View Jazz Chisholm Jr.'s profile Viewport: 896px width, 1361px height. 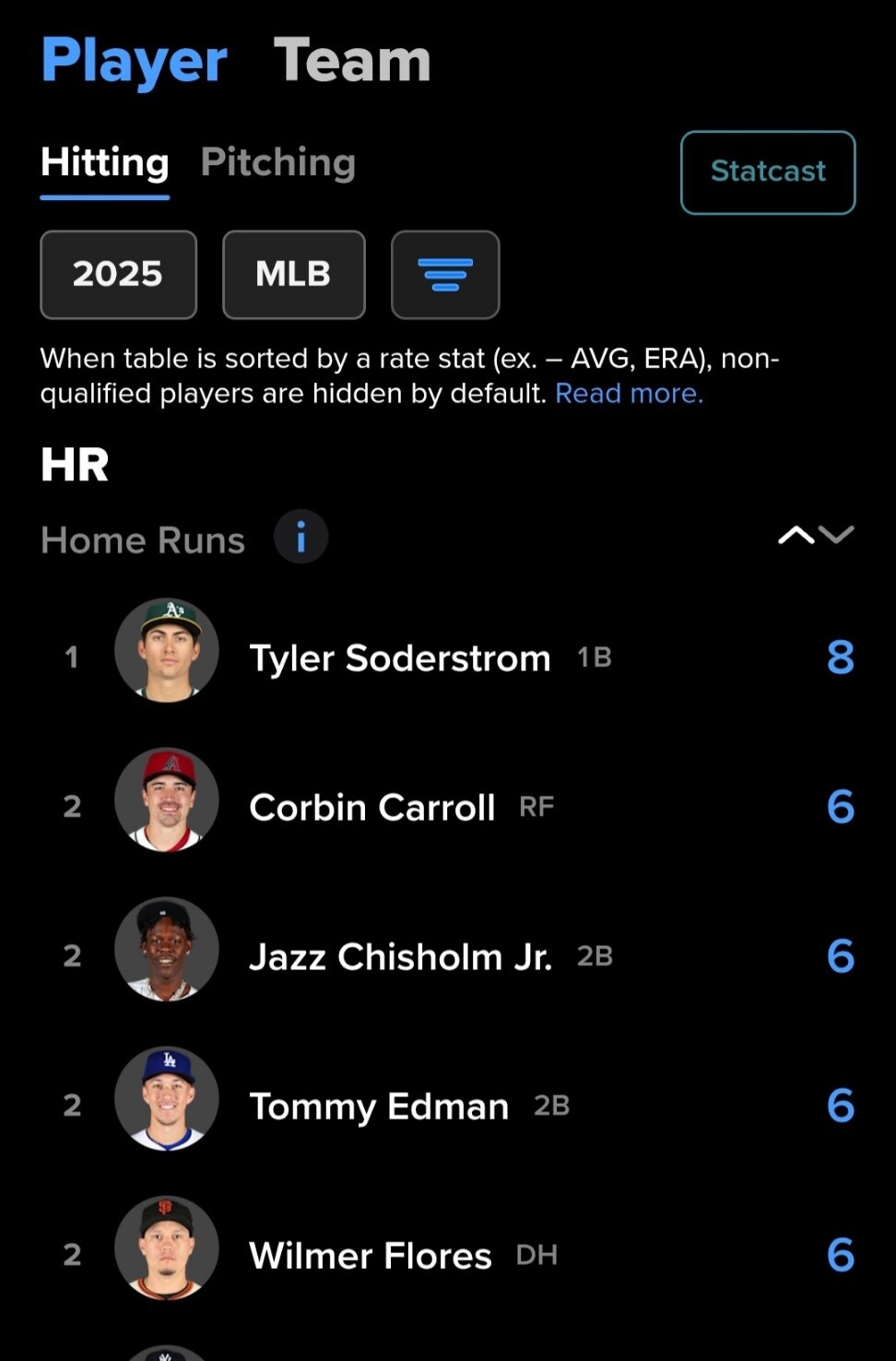click(x=400, y=957)
